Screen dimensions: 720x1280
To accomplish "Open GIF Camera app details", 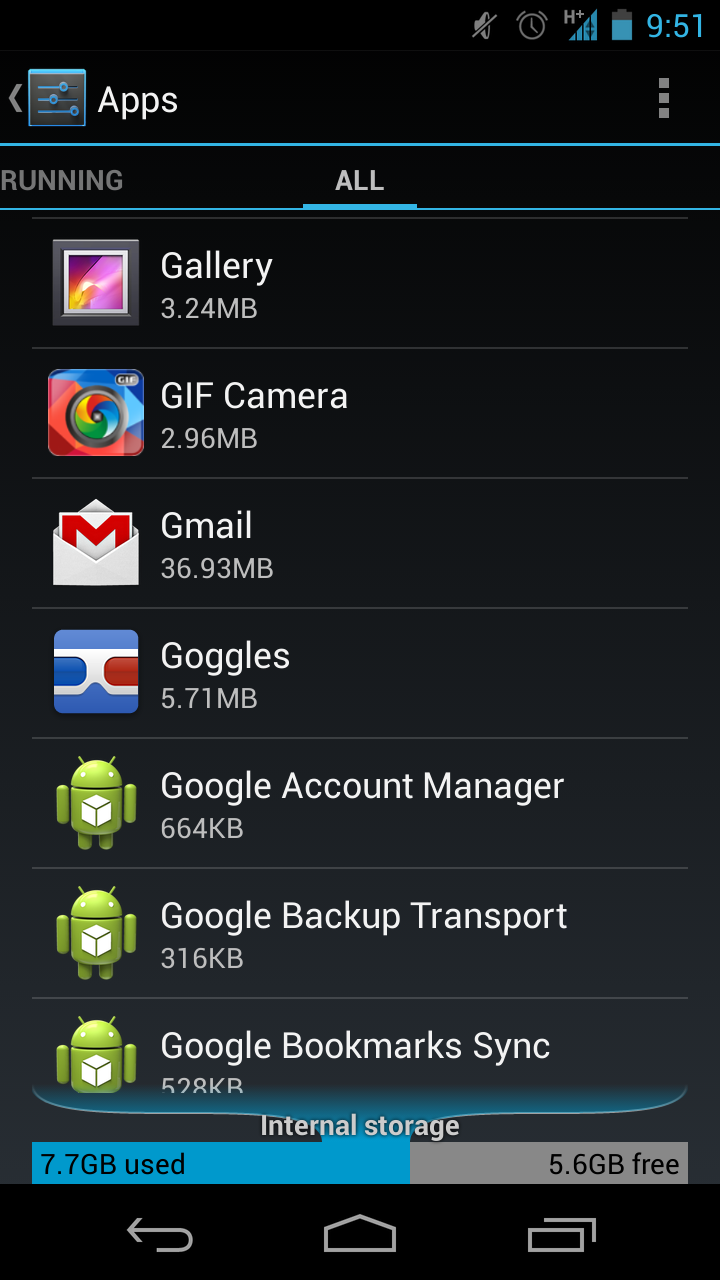I will click(x=360, y=414).
